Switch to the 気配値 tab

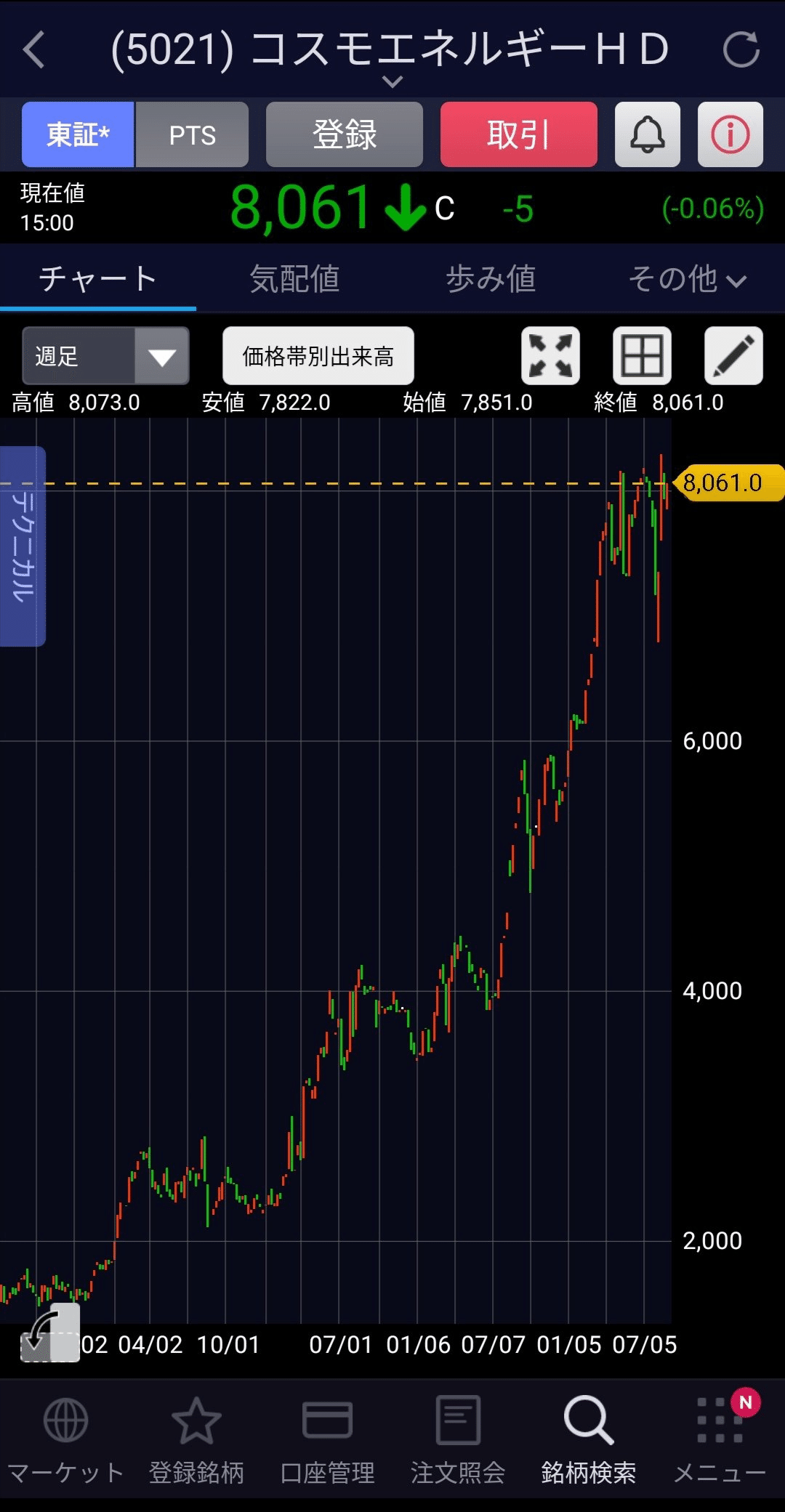(x=294, y=279)
